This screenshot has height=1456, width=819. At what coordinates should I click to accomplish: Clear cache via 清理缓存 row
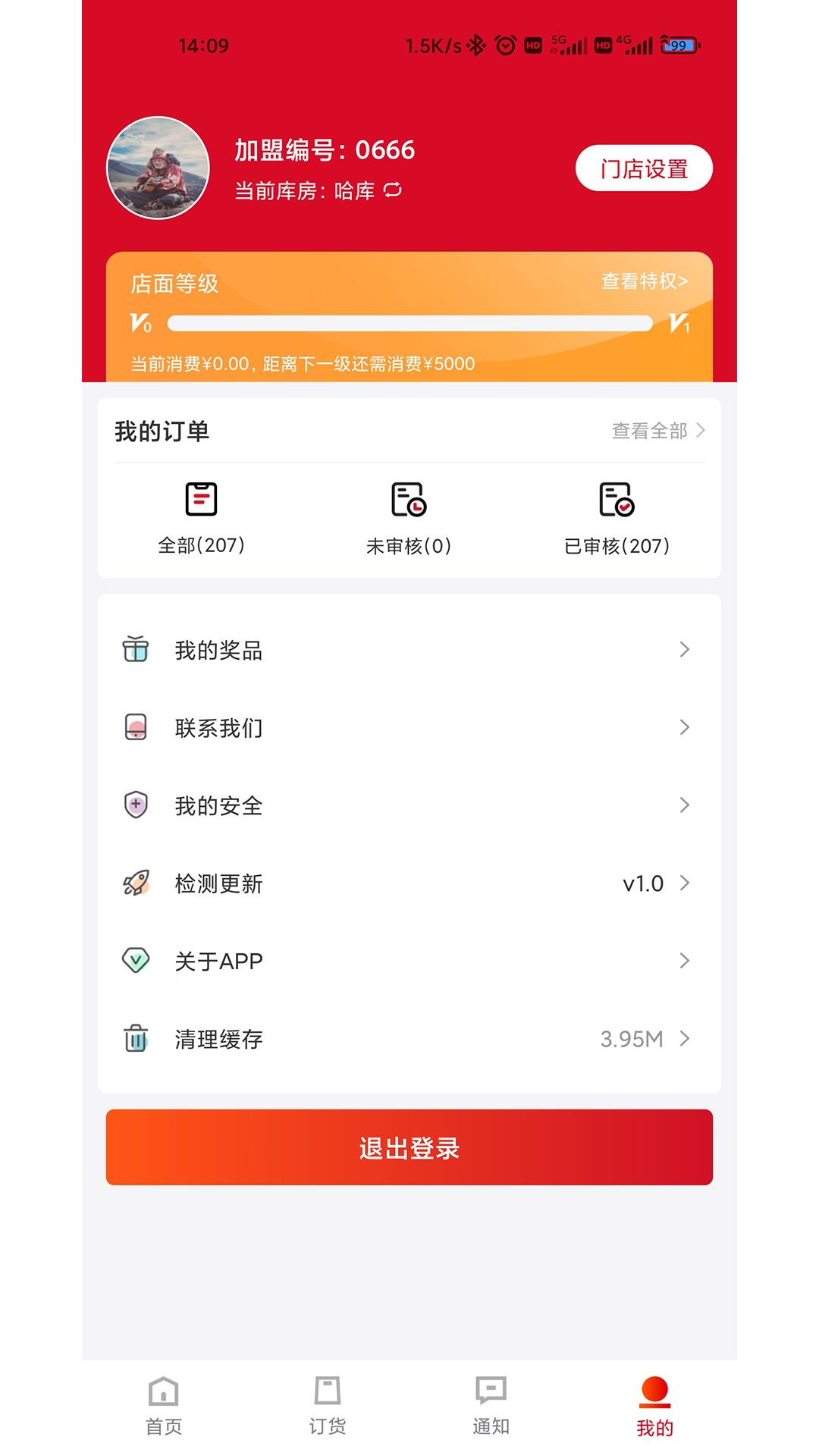click(409, 1039)
